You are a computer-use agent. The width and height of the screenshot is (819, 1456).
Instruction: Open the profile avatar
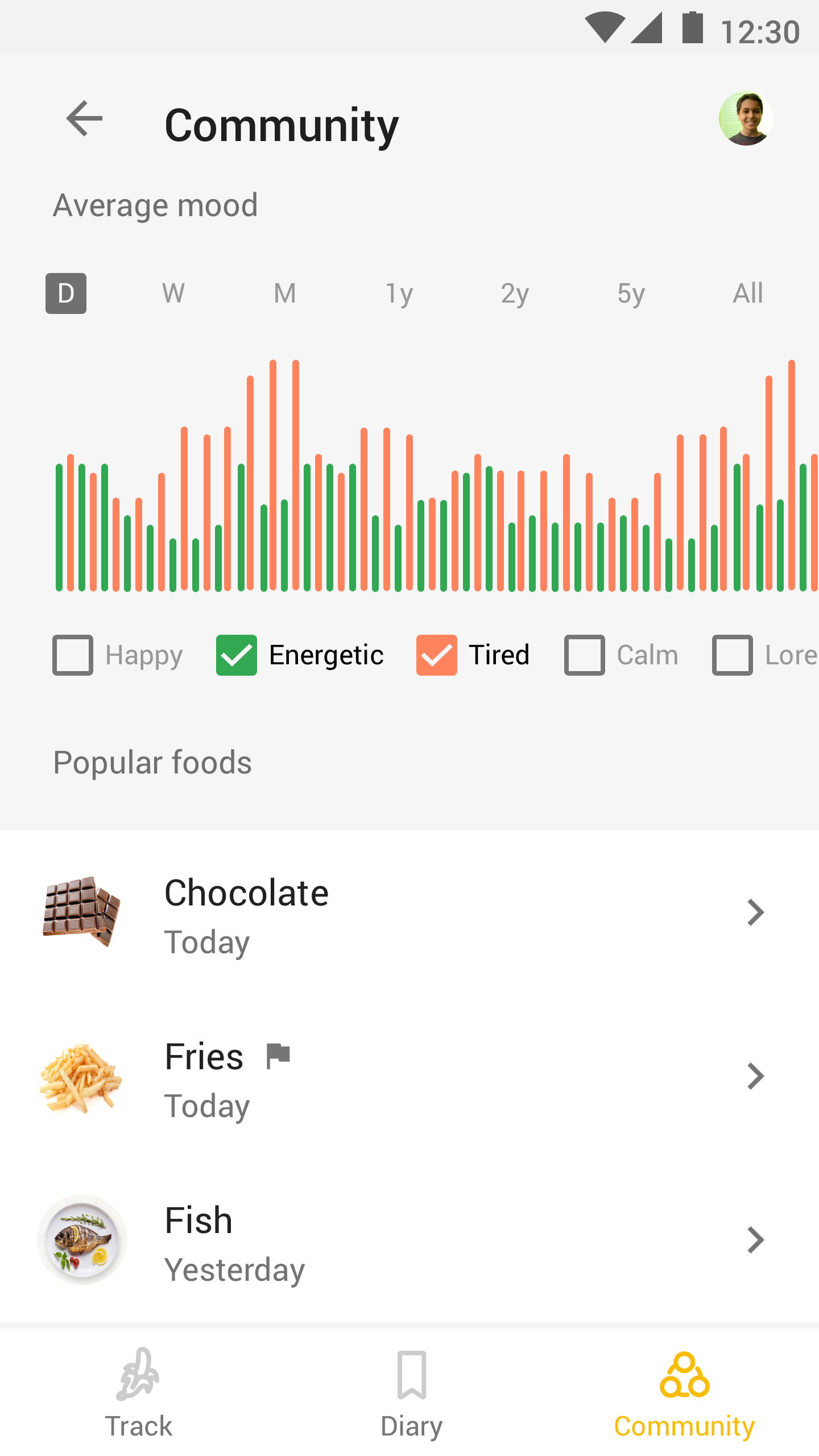746,119
